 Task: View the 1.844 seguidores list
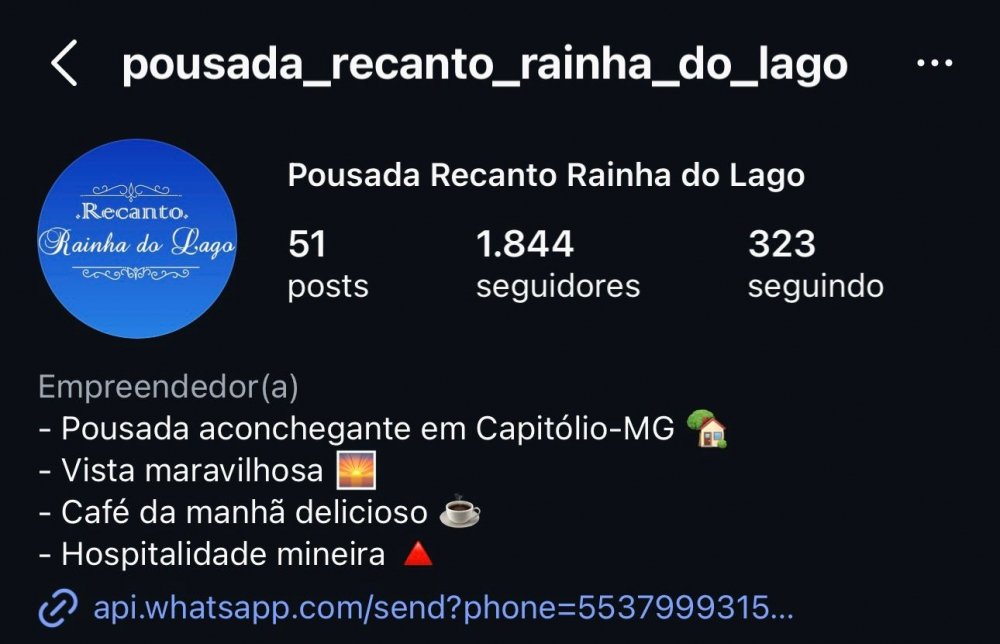tap(557, 264)
